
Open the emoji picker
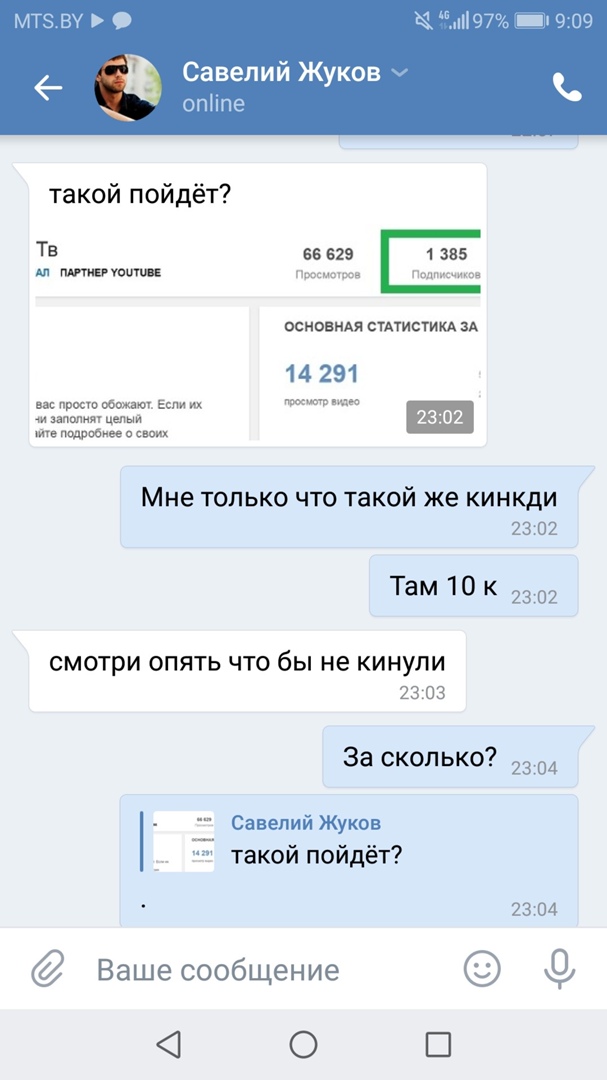[482, 968]
